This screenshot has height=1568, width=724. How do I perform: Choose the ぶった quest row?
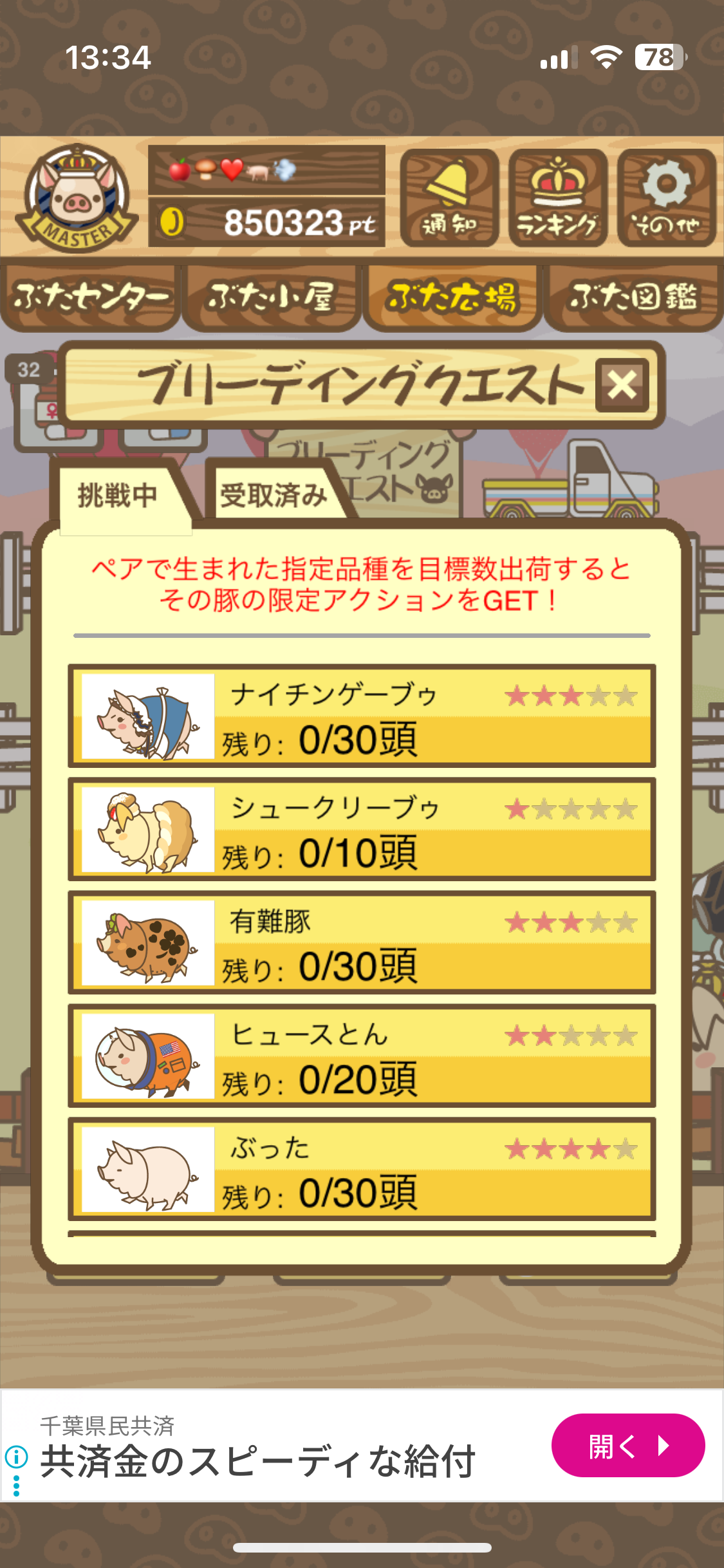coord(362,1169)
